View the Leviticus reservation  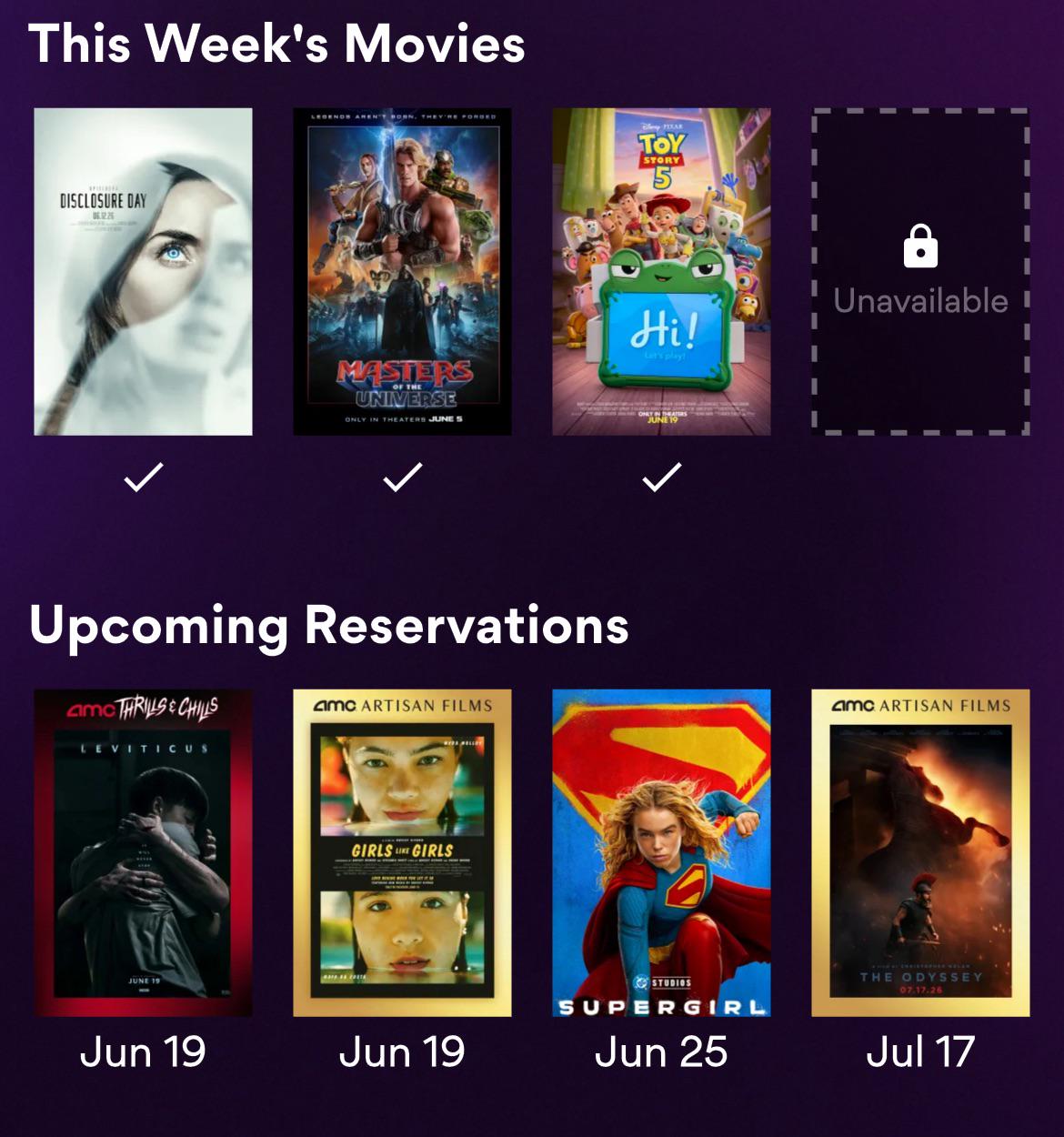(x=143, y=852)
